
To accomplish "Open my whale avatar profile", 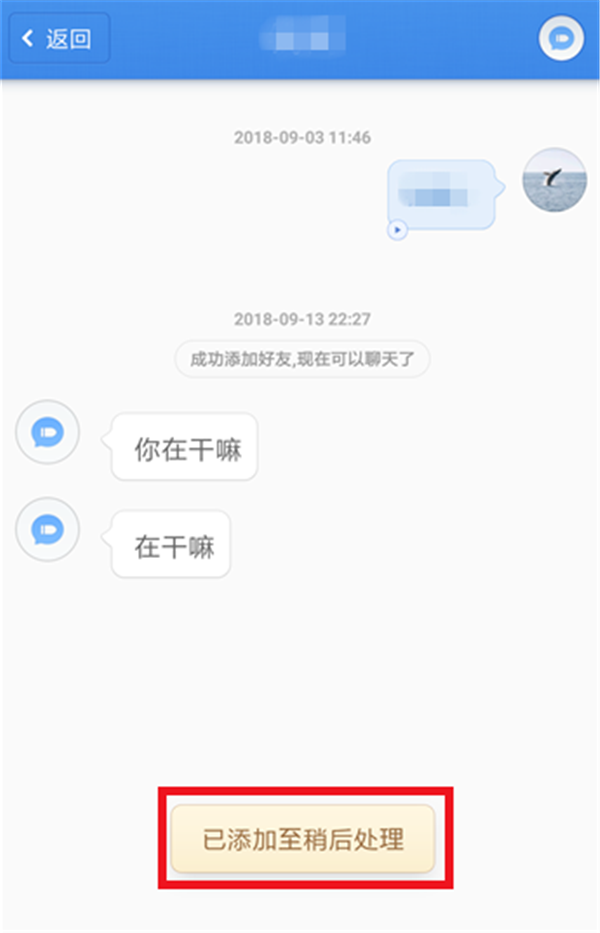I will click(x=554, y=179).
